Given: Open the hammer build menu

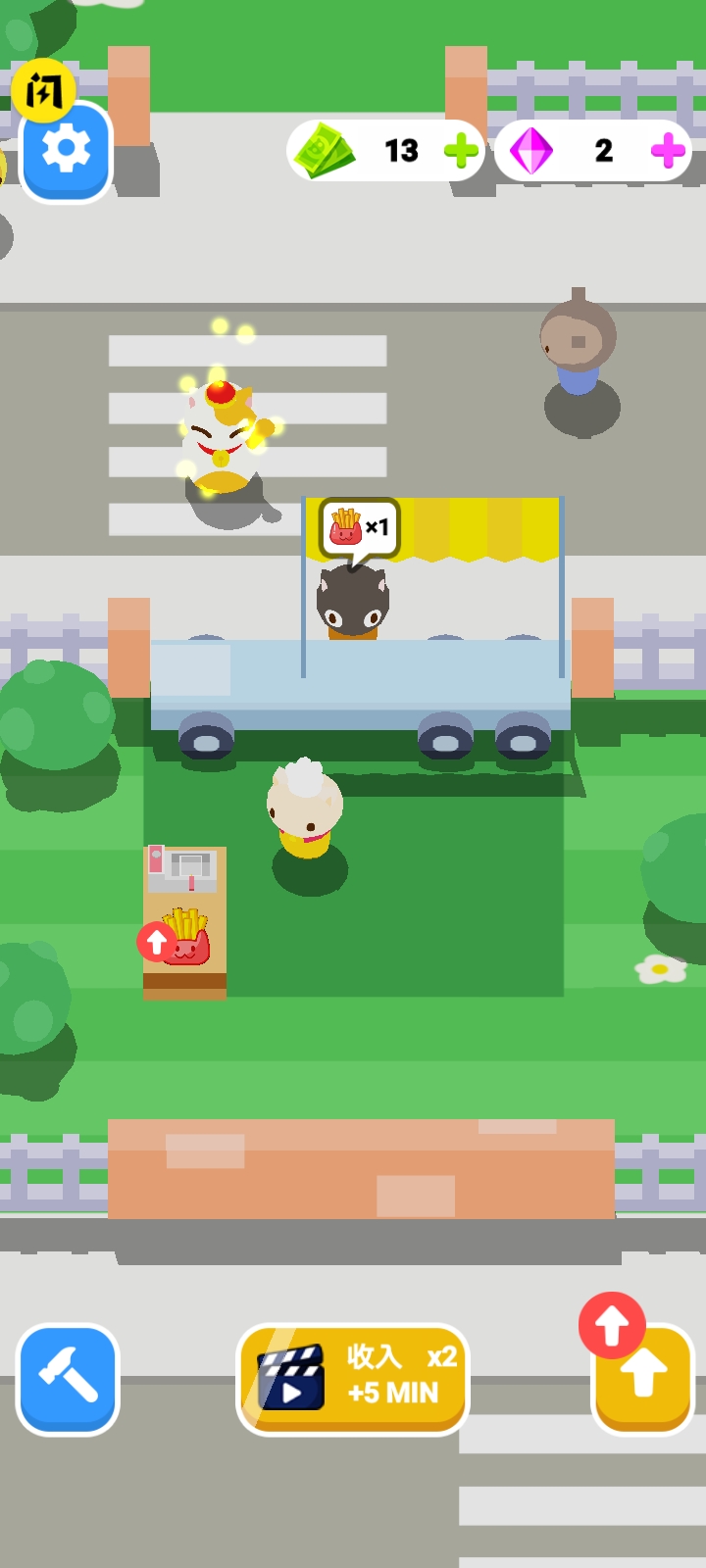Looking at the screenshot, I should 68,1379.
